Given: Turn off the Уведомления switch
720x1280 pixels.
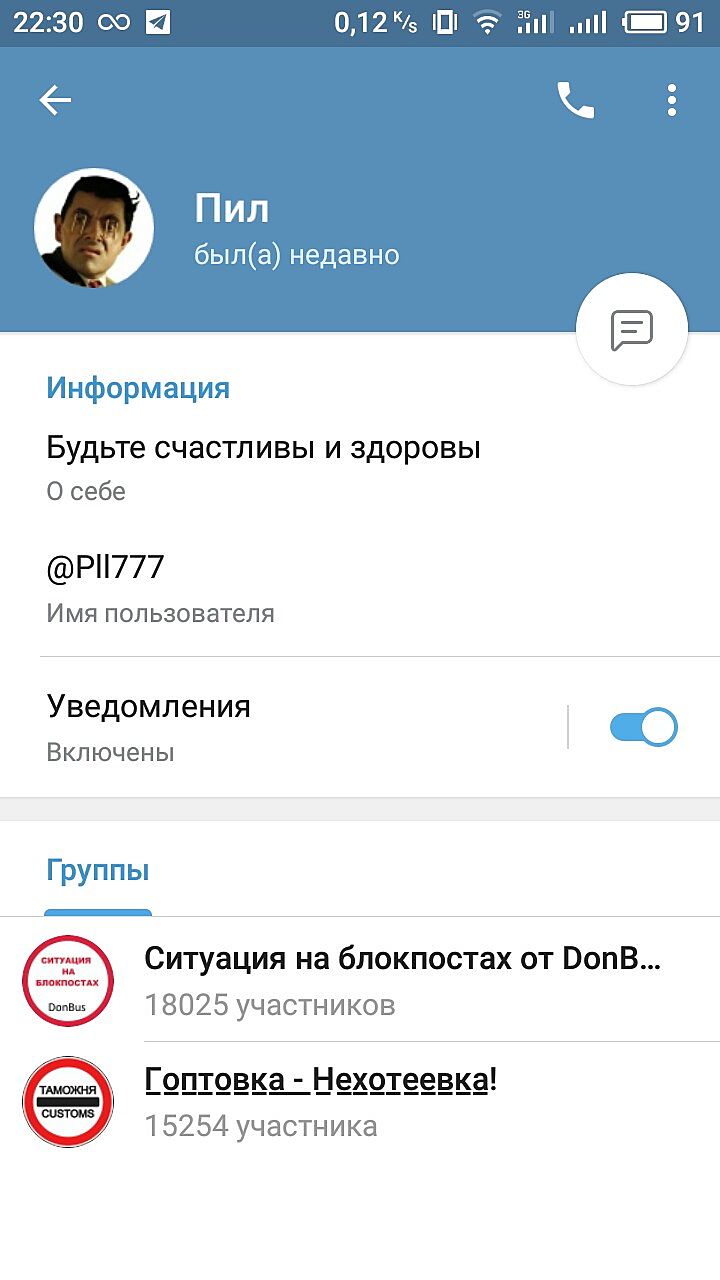Looking at the screenshot, I should click(643, 727).
